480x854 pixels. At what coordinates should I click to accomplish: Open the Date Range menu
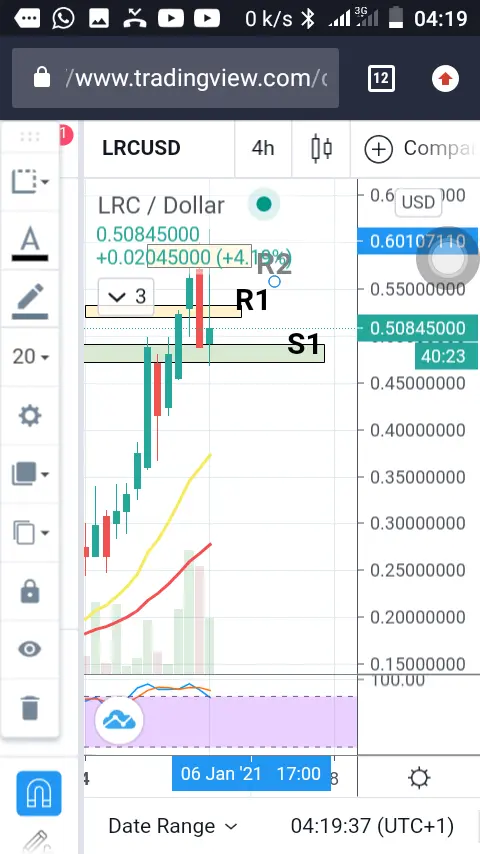(173, 826)
